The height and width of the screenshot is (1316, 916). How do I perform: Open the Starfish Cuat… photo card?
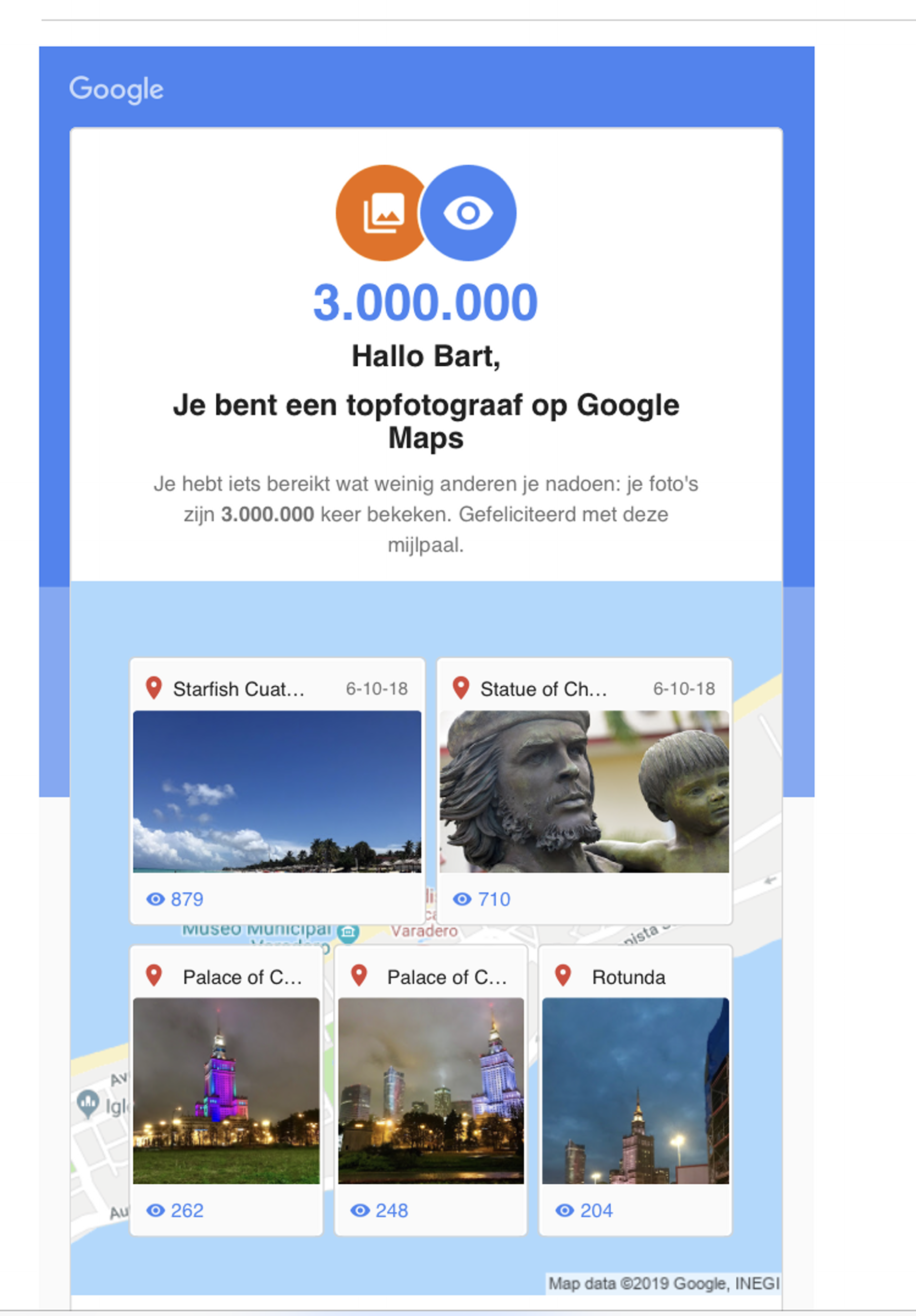tap(277, 791)
